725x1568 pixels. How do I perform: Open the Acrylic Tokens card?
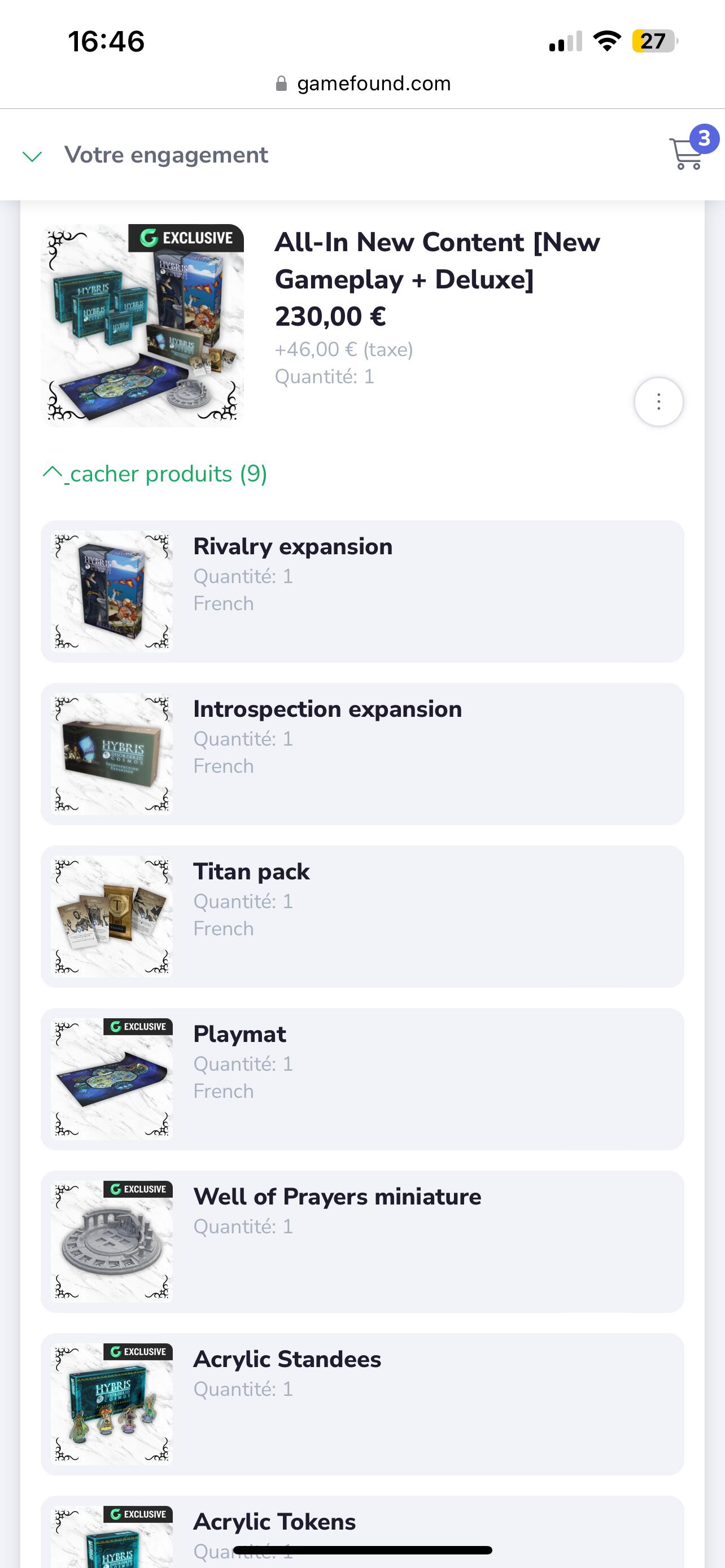361,1528
